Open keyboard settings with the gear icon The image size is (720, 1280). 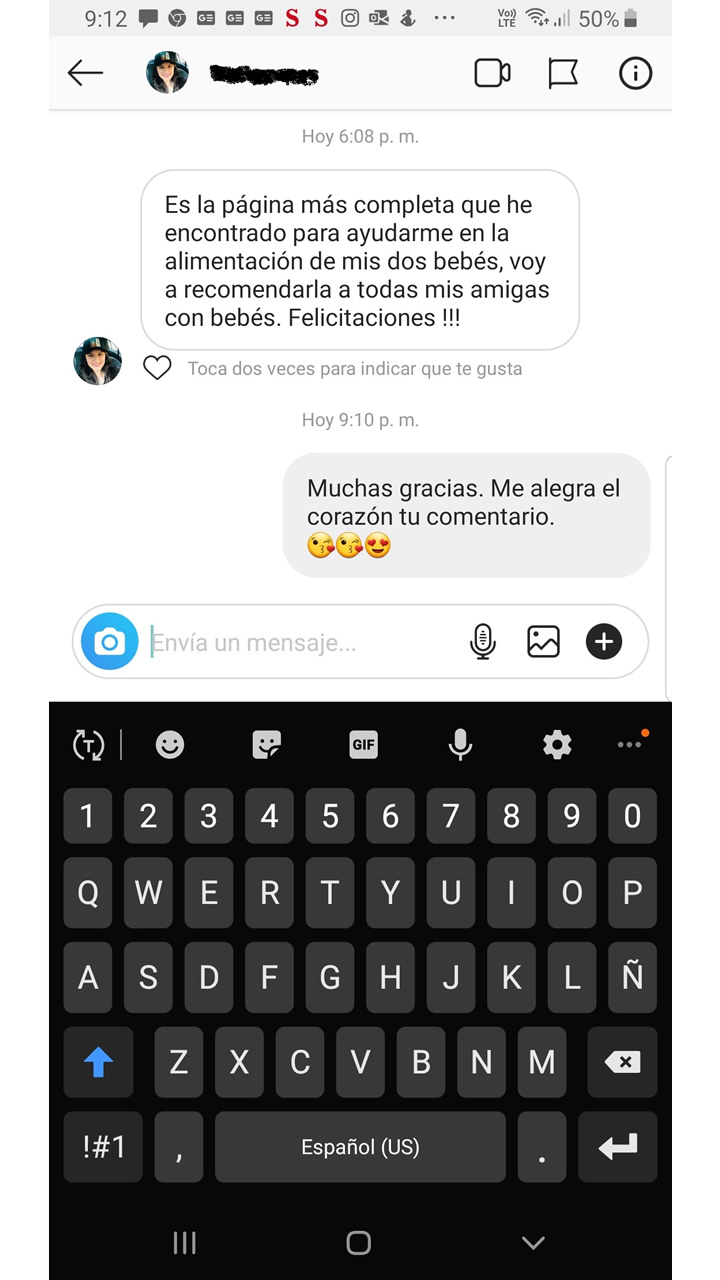pyautogui.click(x=556, y=744)
